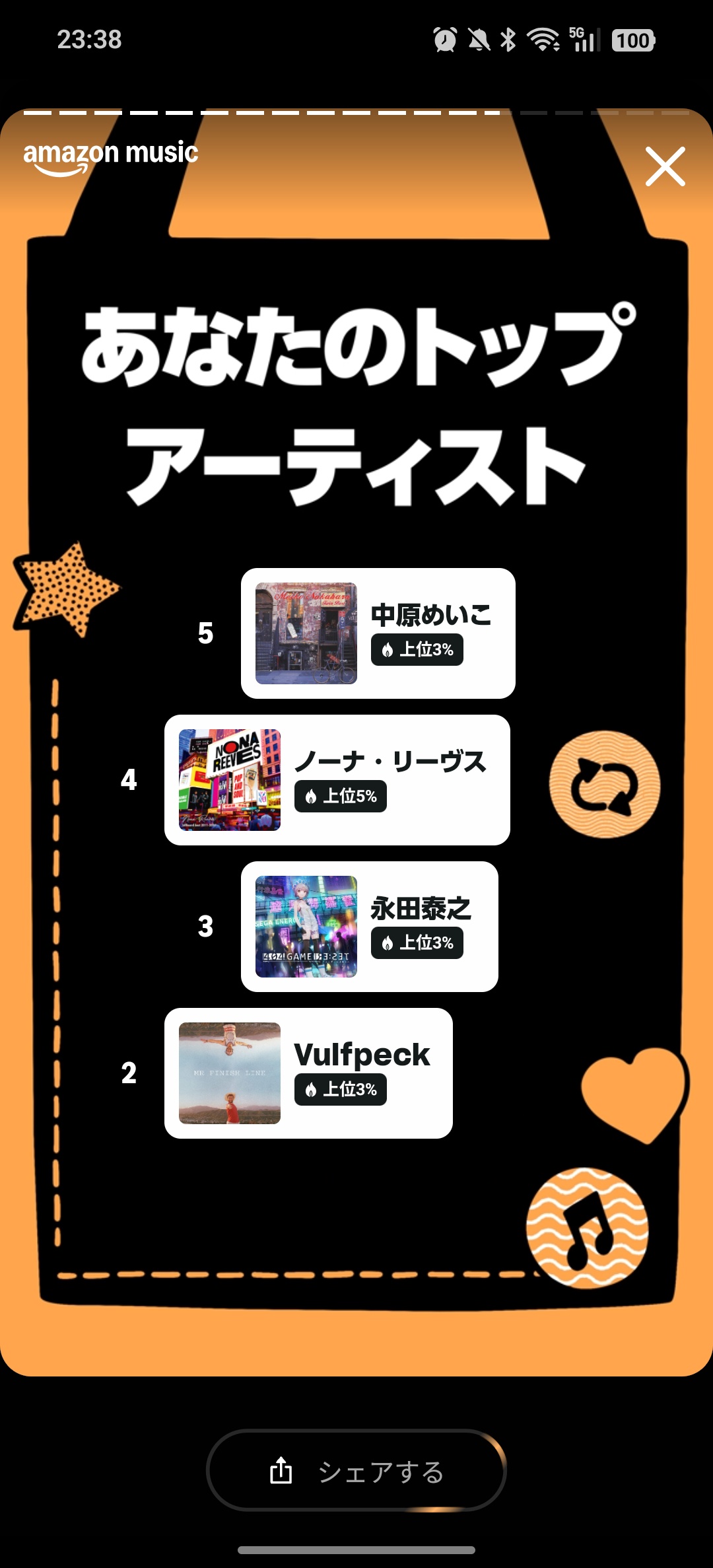Tap the シェアする share button
This screenshot has width=713, height=1568.
click(356, 1471)
